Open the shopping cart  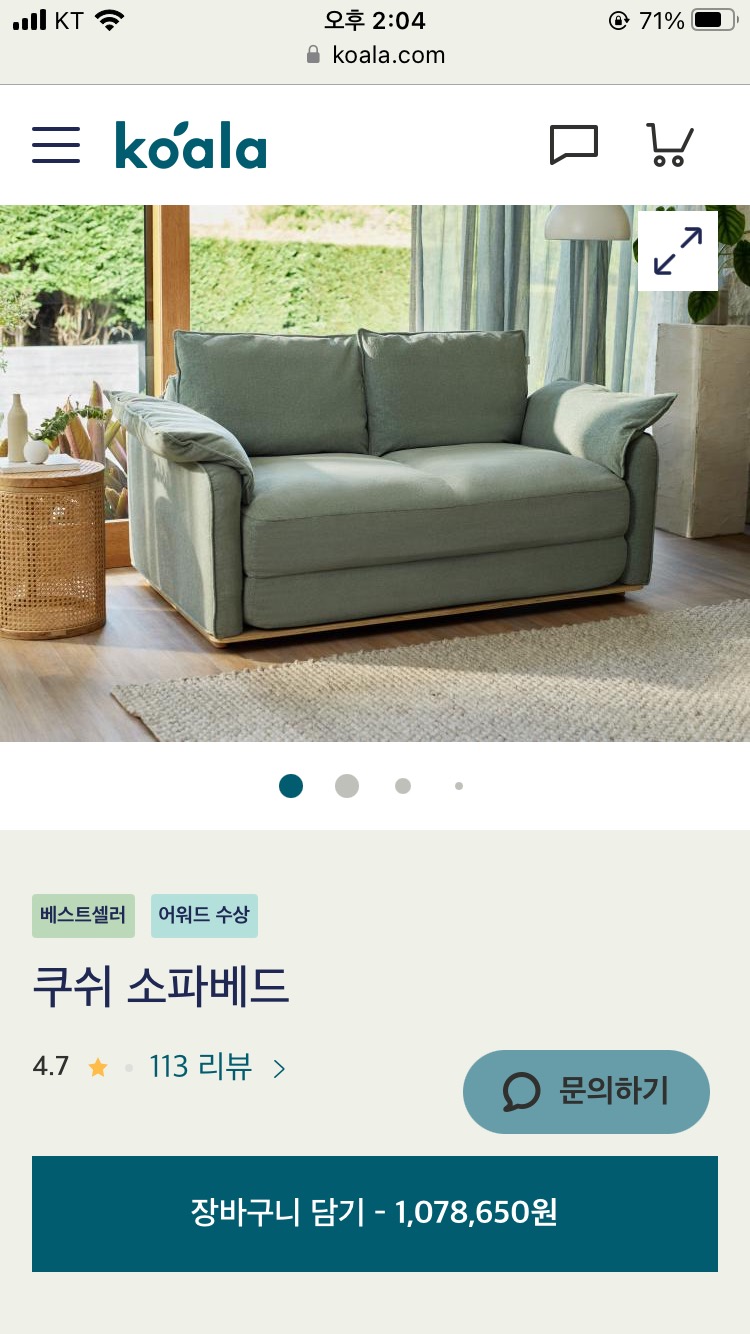coord(670,145)
